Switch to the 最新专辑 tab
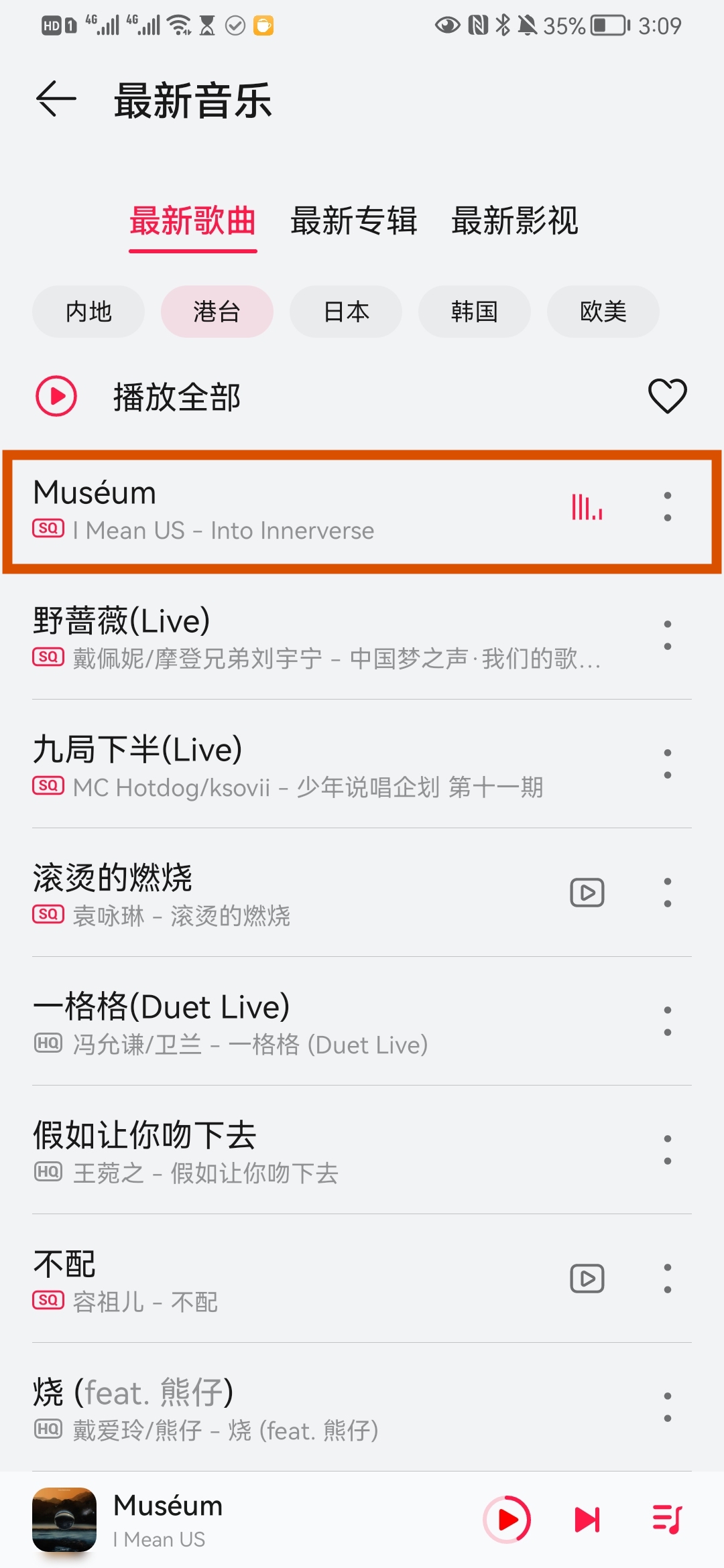This screenshot has width=724, height=1568. 353,221
